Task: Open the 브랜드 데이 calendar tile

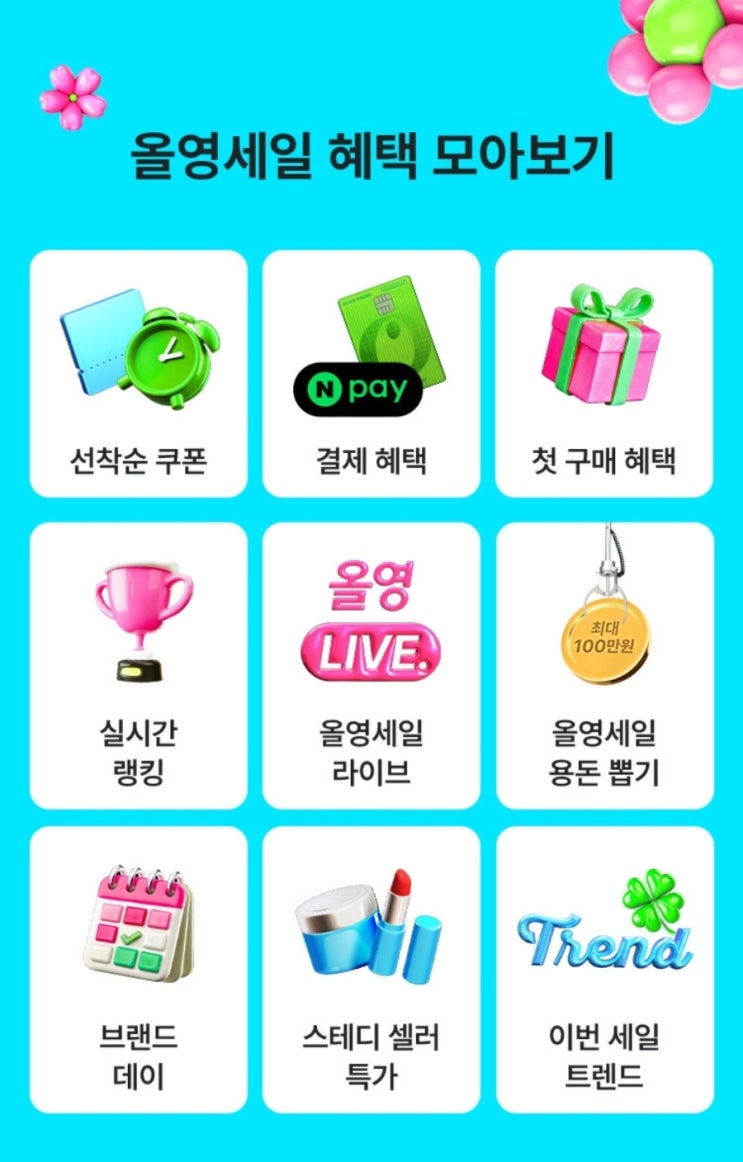Action: [x=139, y=969]
